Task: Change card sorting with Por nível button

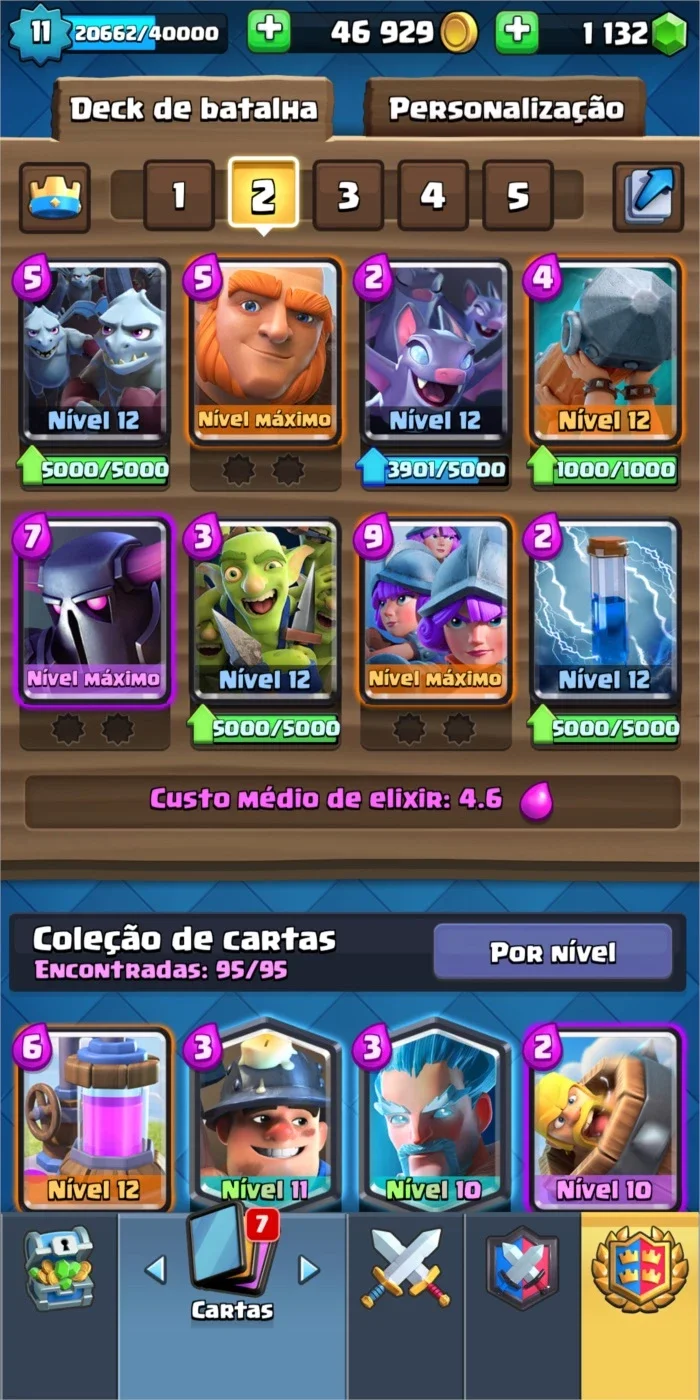Action: [553, 952]
